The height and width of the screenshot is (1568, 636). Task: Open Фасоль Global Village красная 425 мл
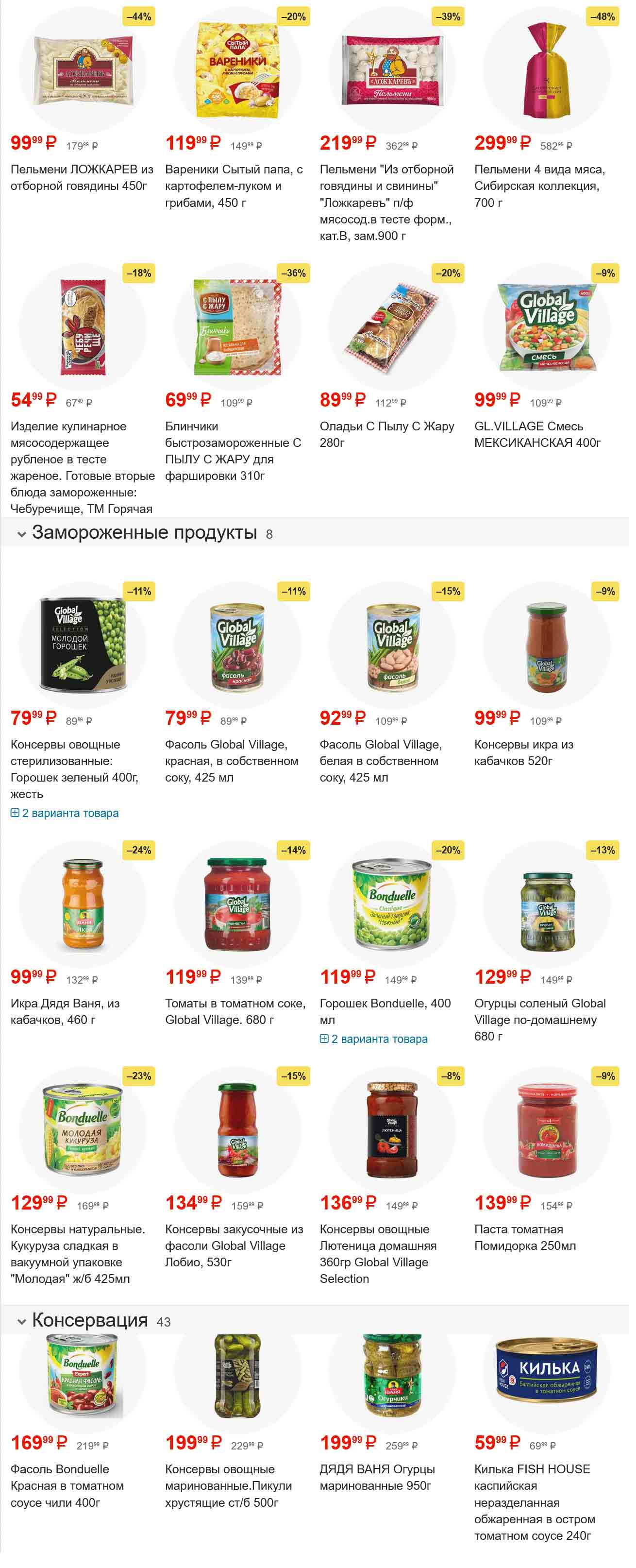click(231, 760)
